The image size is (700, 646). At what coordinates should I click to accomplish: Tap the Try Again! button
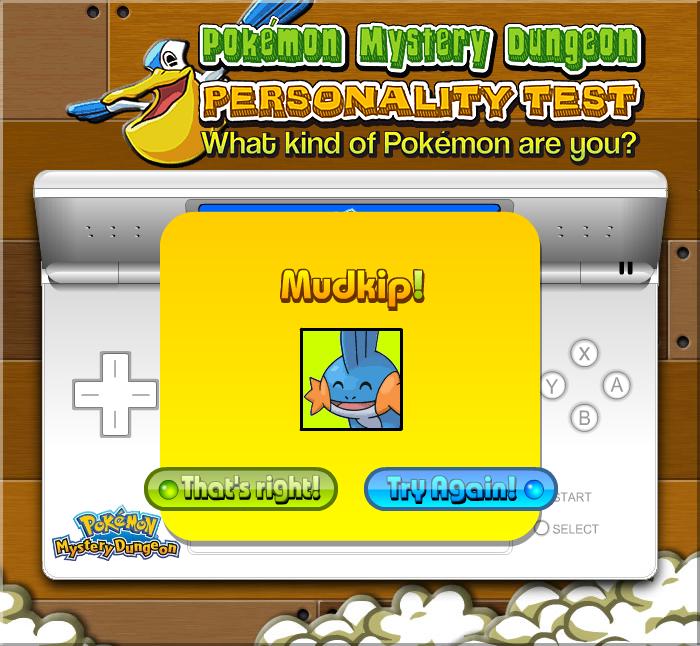[460, 489]
